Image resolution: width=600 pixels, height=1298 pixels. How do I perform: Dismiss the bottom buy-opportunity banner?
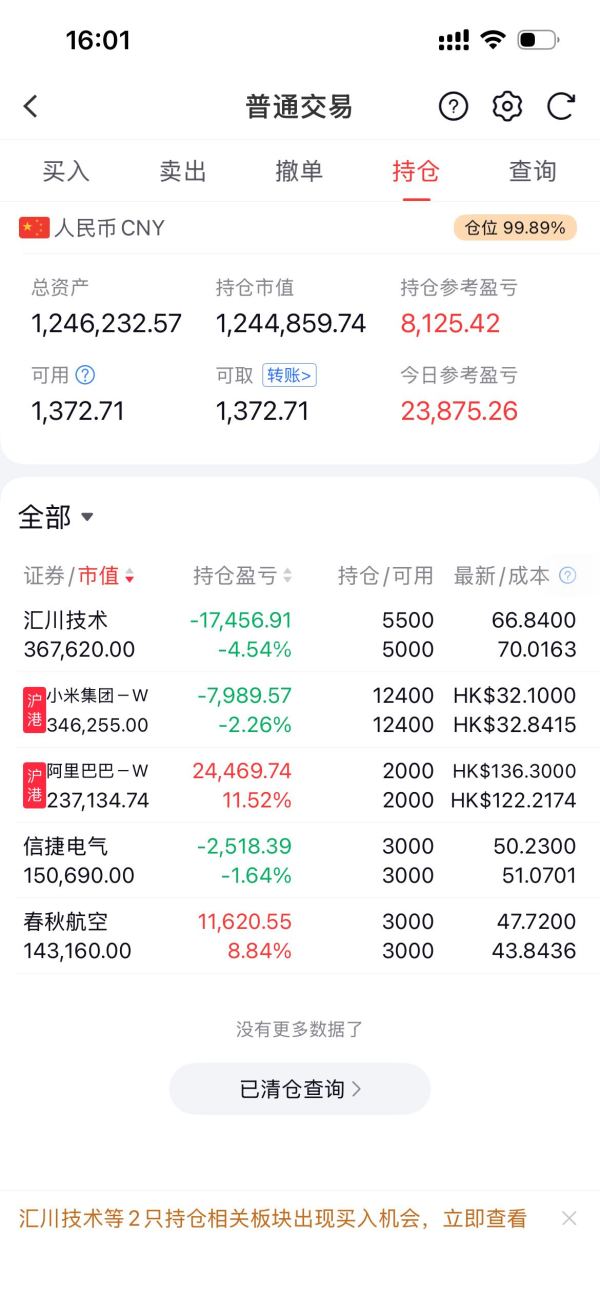point(569,1218)
